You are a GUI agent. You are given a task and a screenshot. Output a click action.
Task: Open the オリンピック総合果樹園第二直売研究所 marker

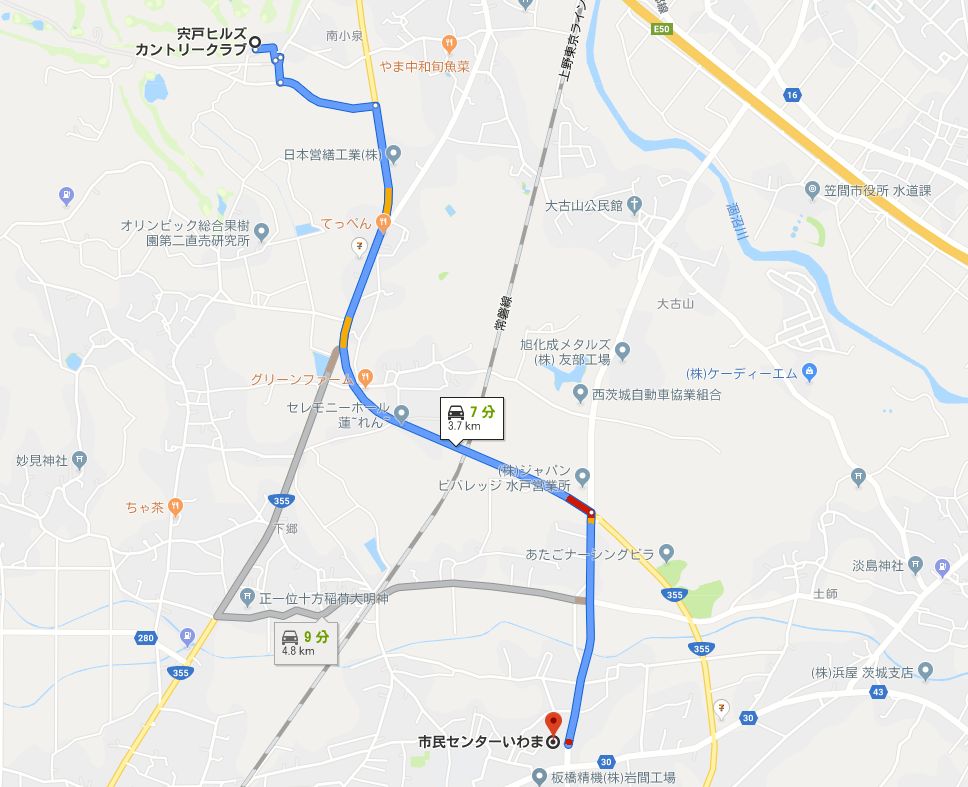pos(262,233)
